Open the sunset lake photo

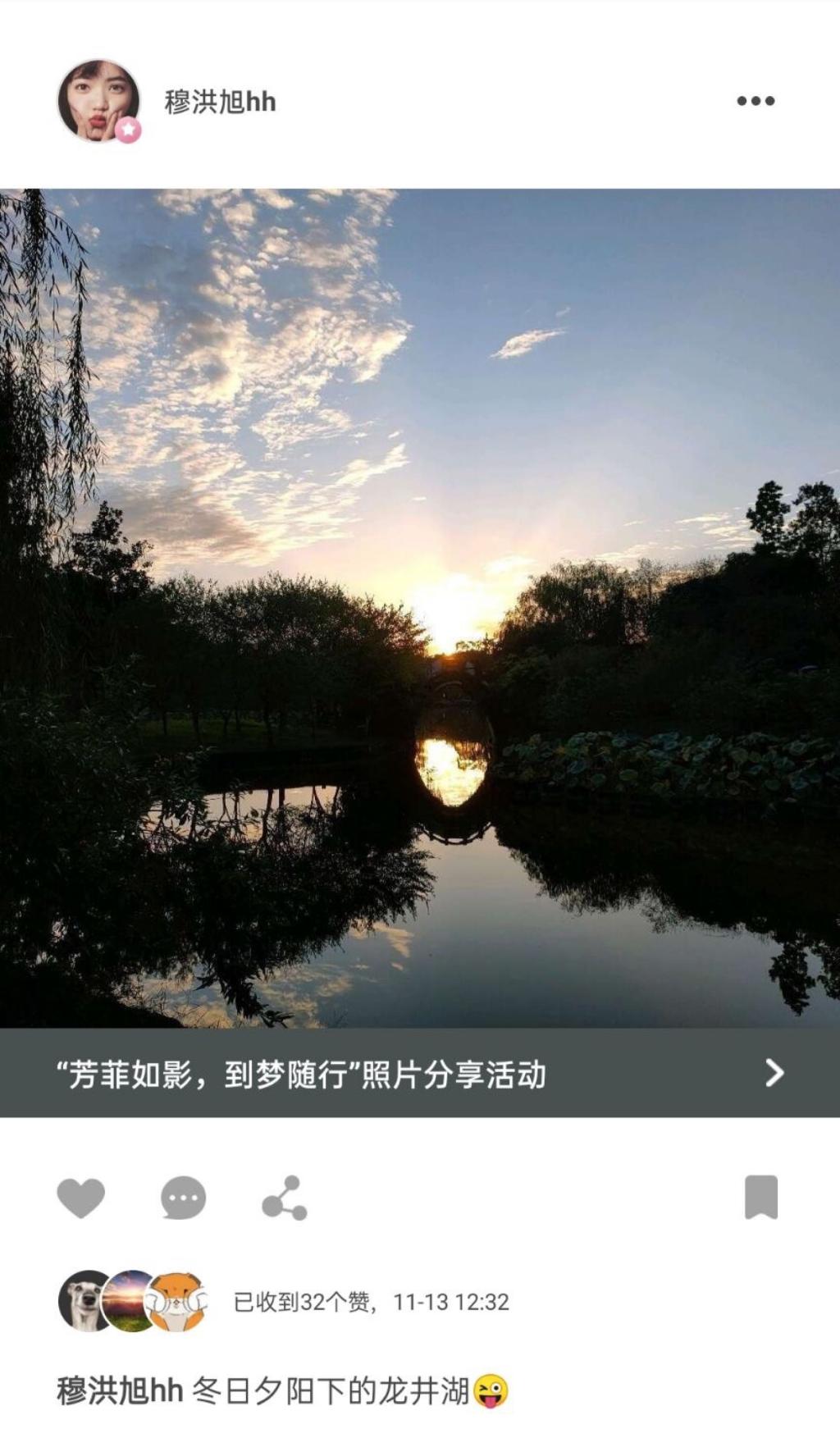tap(420, 607)
